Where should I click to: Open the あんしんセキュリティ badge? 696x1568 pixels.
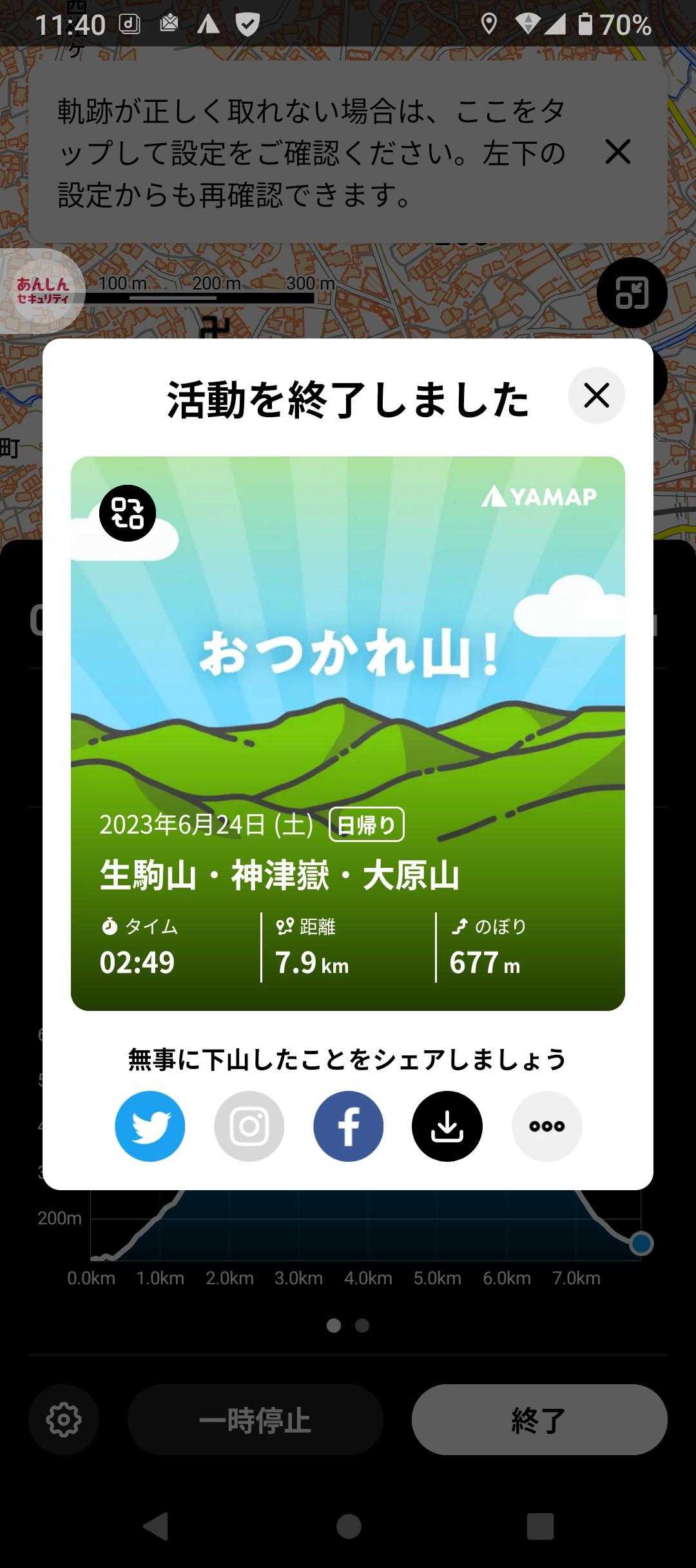pyautogui.click(x=43, y=291)
